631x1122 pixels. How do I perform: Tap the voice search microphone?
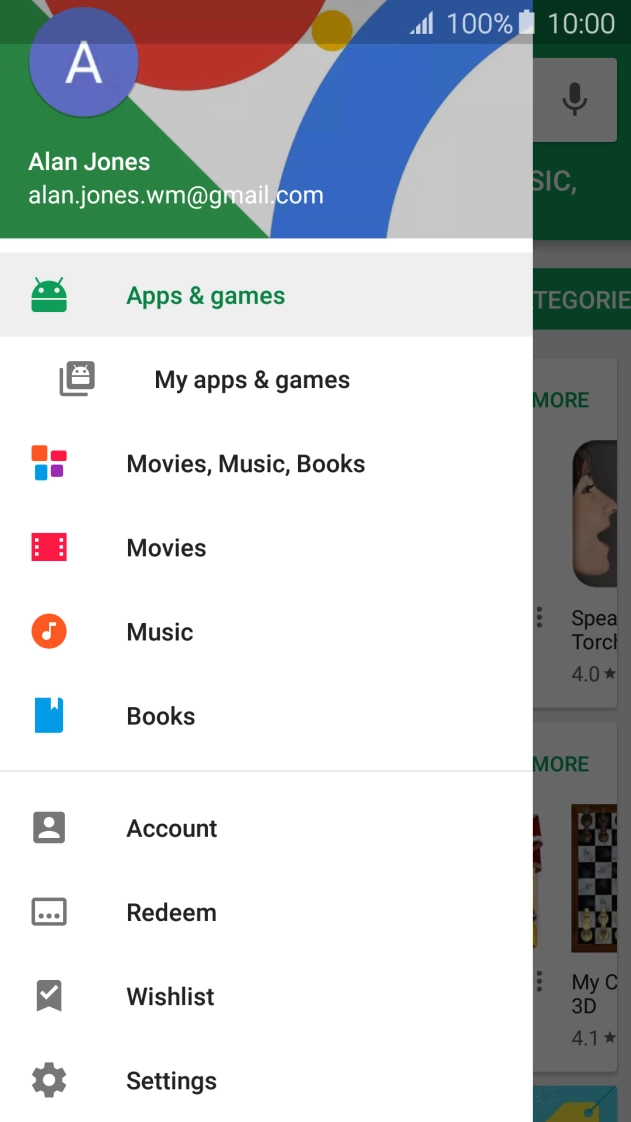(574, 99)
